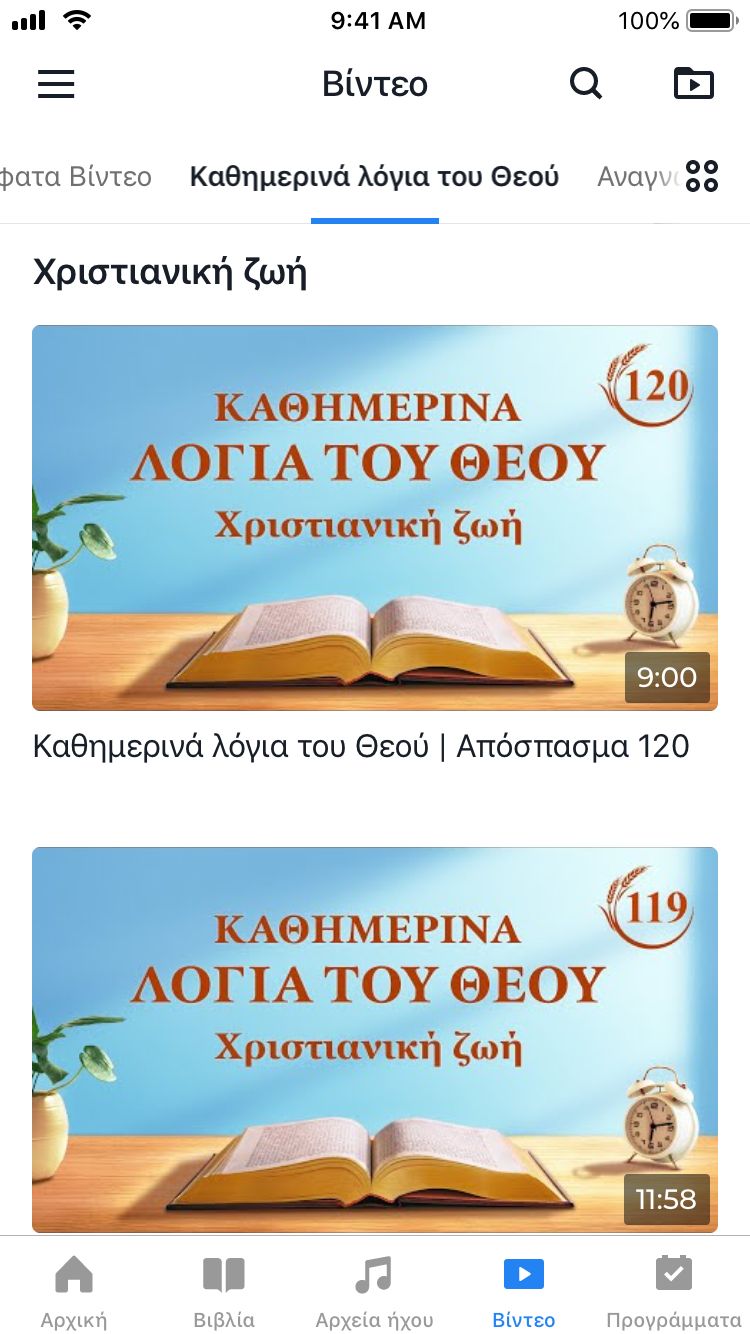Select Καθημερινά λόγια του Θεού tab
Viewport: 750px width, 1334px height.
(374, 178)
